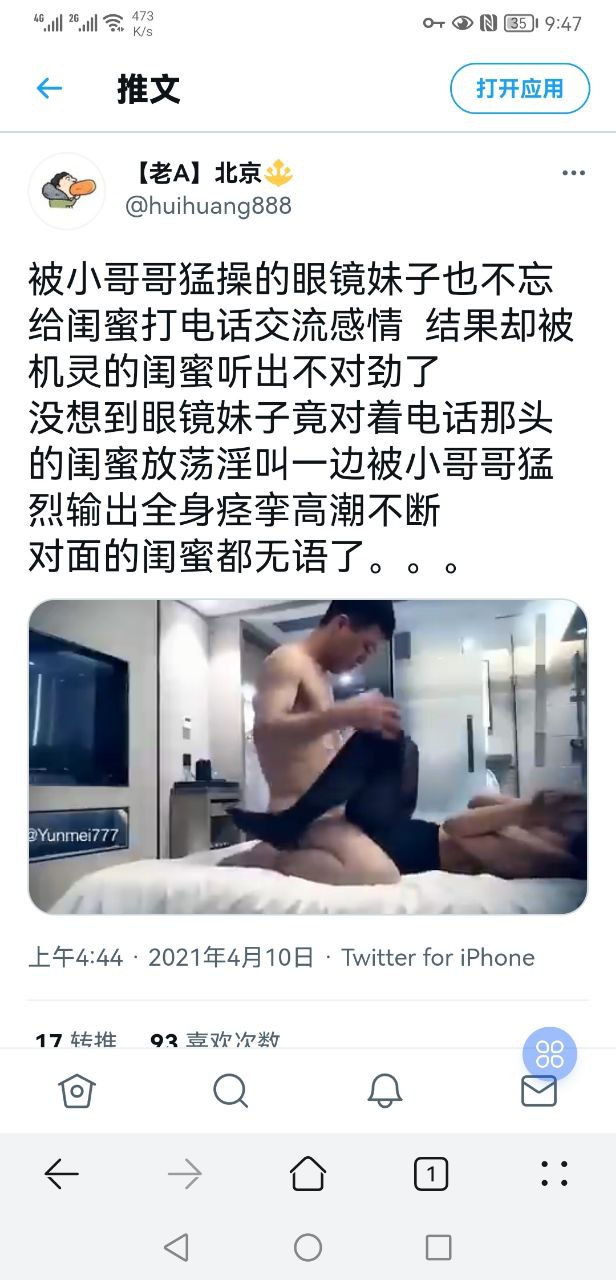Screen dimensions: 616x1280
Task: Switch to the search tab
Action: [x=230, y=1090]
